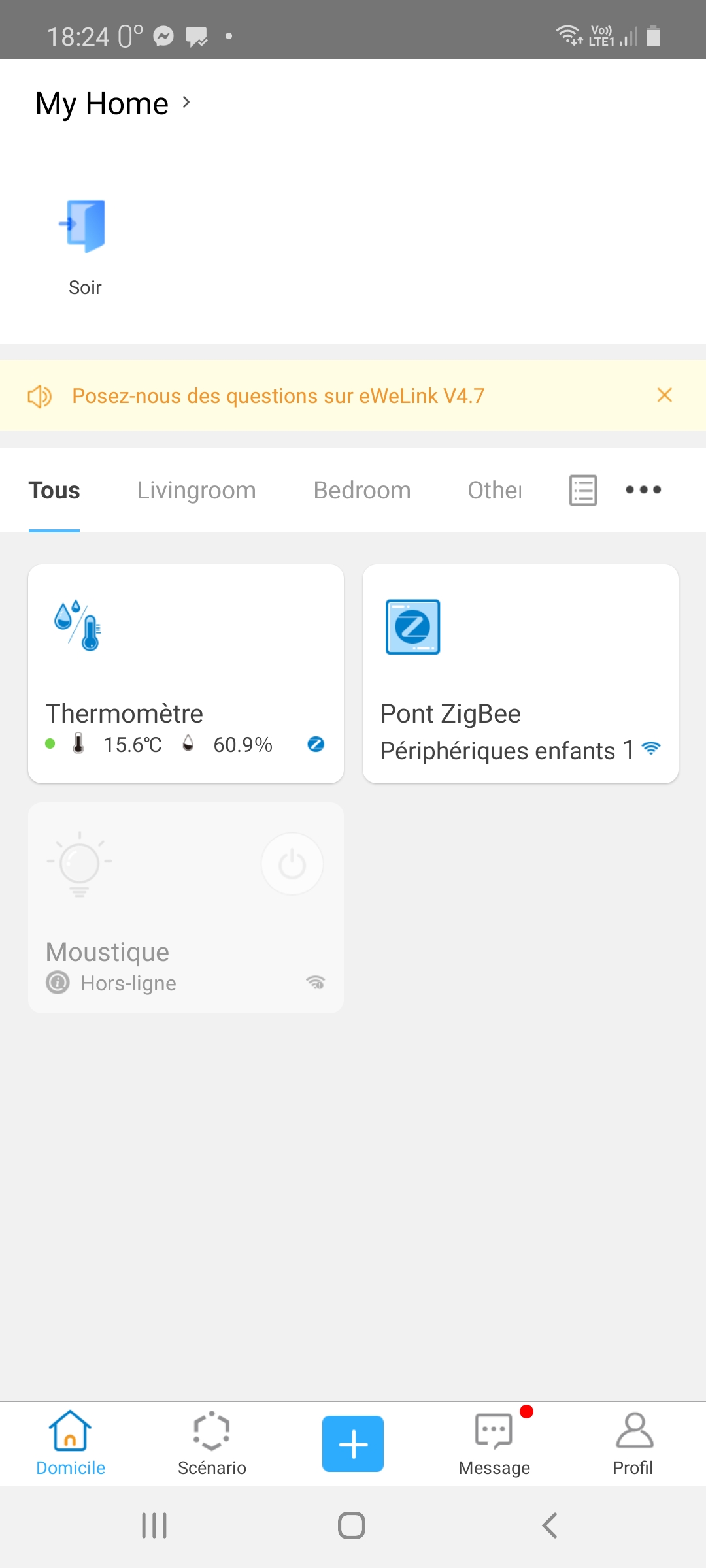Add a new device with plus button
The height and width of the screenshot is (1568, 706).
point(353,1444)
